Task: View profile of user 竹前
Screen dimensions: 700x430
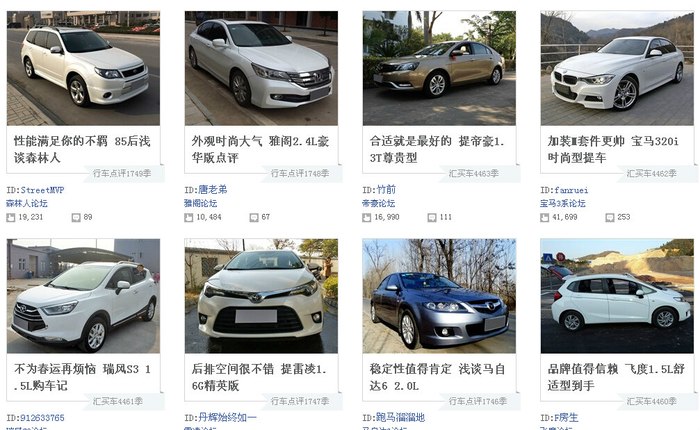Action: click(x=386, y=190)
